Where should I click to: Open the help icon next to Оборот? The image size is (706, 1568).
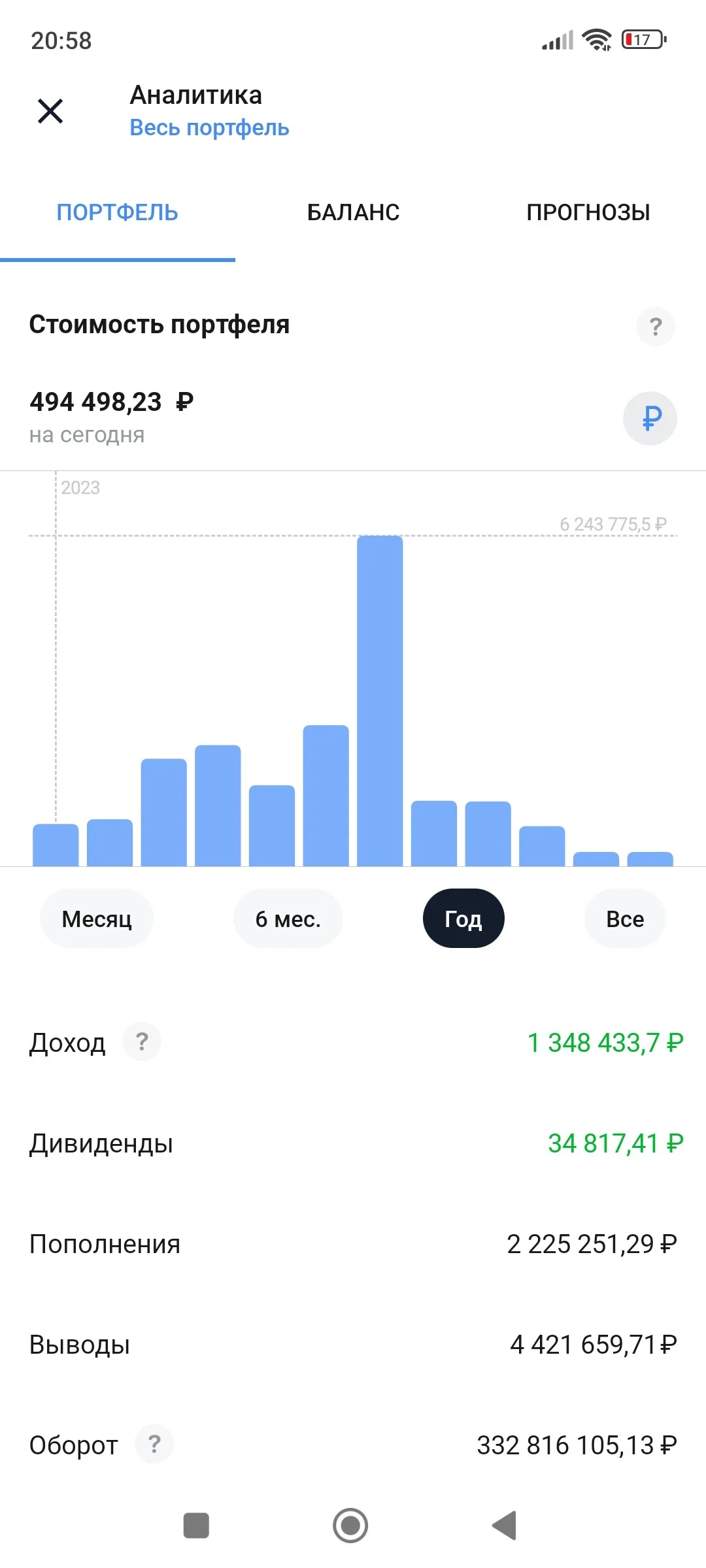click(154, 1444)
